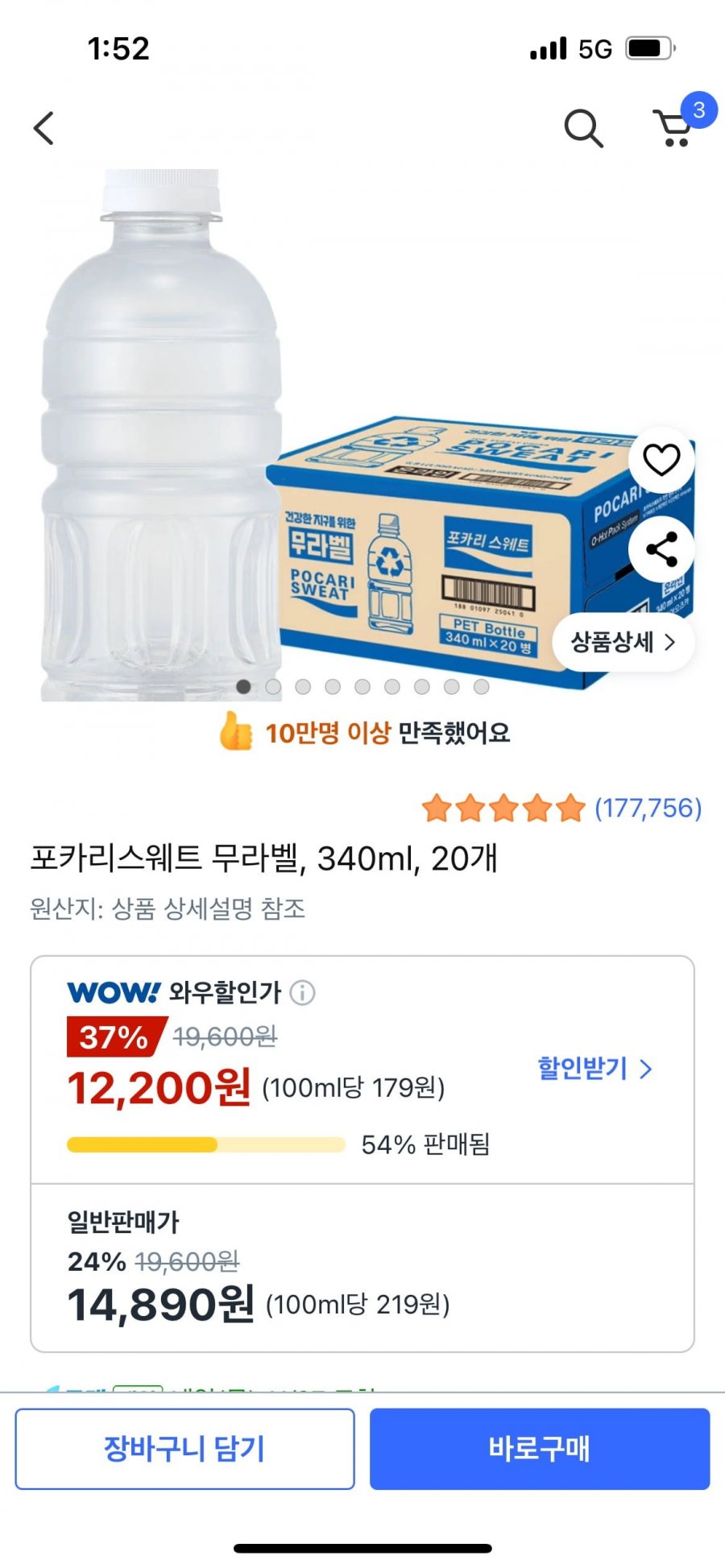Screen dimensions: 725x1568
Task: View the main product image
Action: (x=362, y=435)
